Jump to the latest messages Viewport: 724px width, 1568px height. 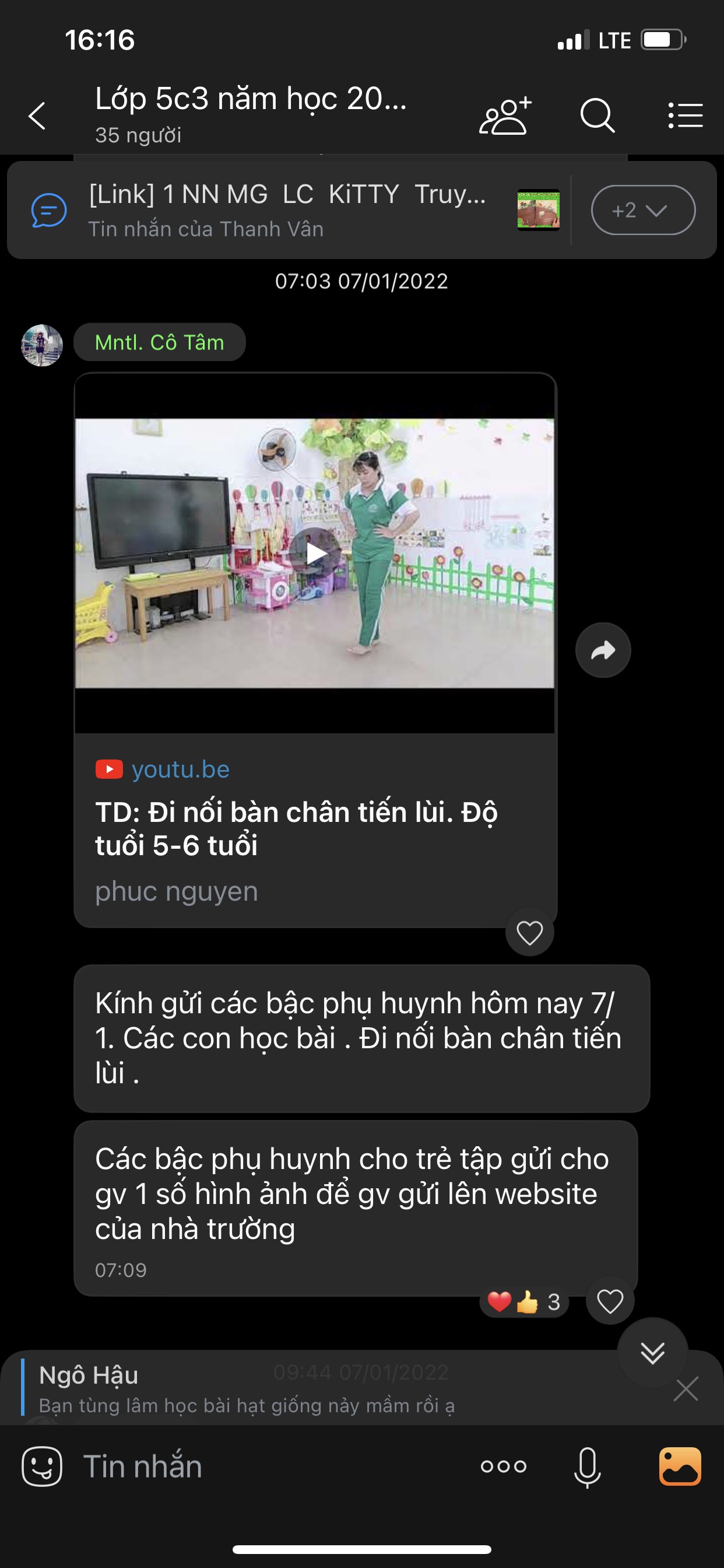(652, 1353)
